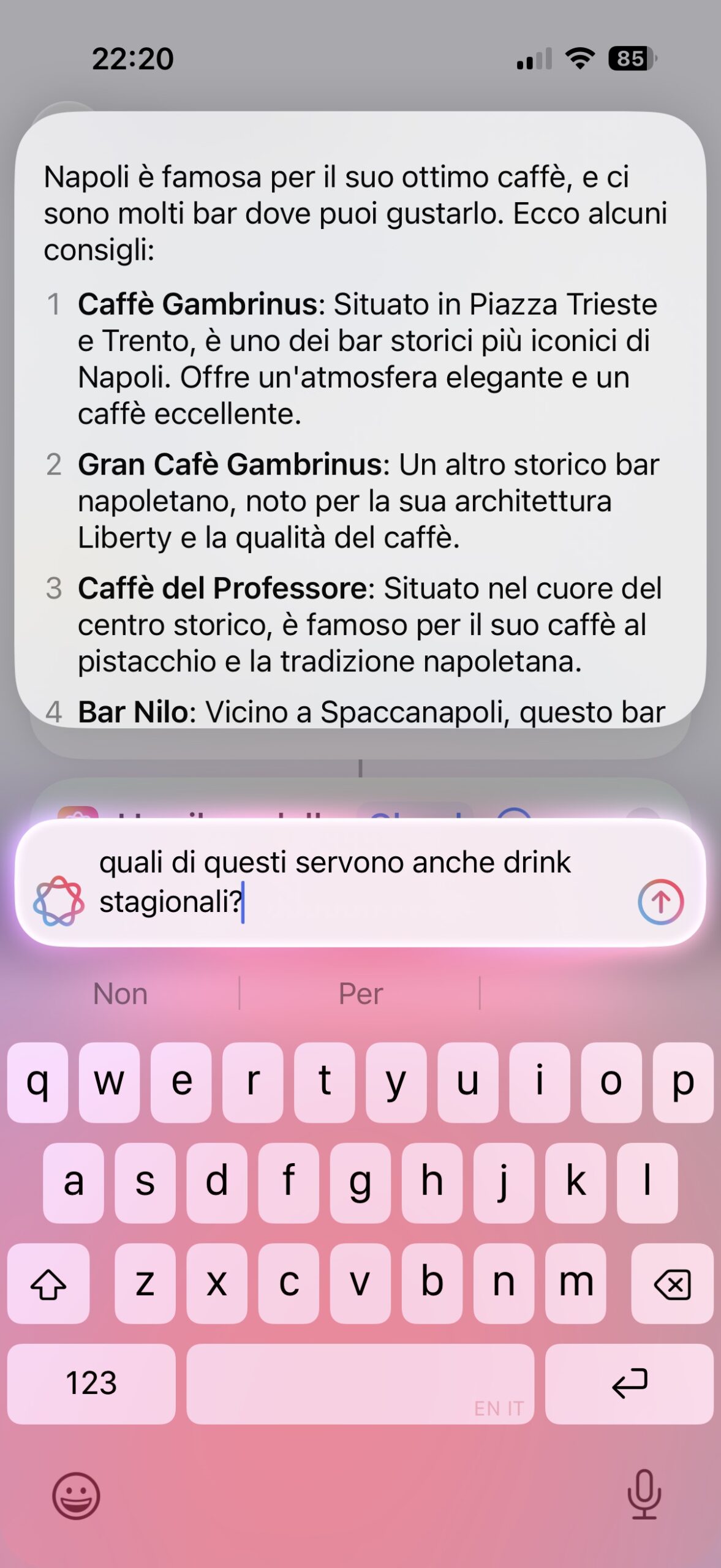
Task: Open the response card about Napoli coffee bars
Action: coord(360,419)
